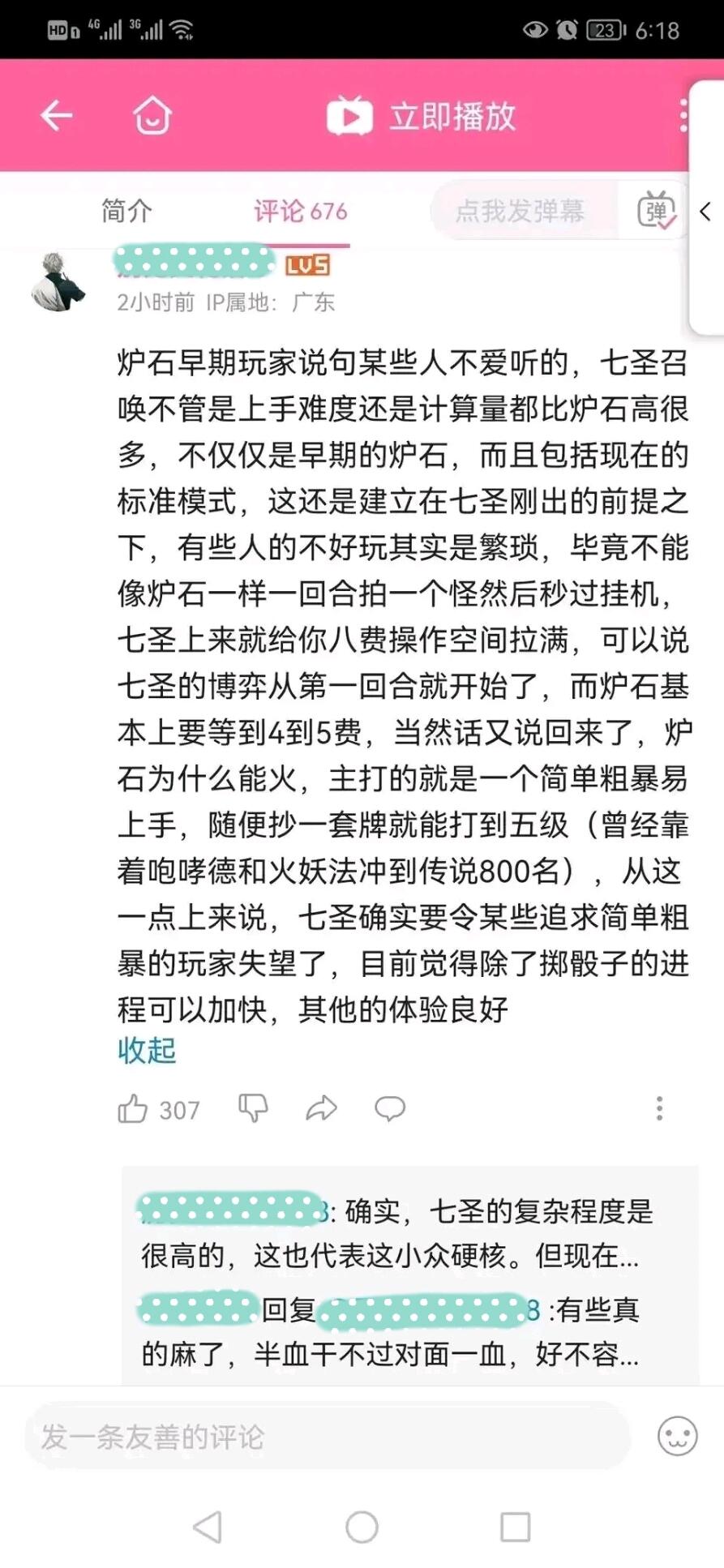Tap 发一条友善的评论 field
The image size is (724, 1568).
point(328,1437)
